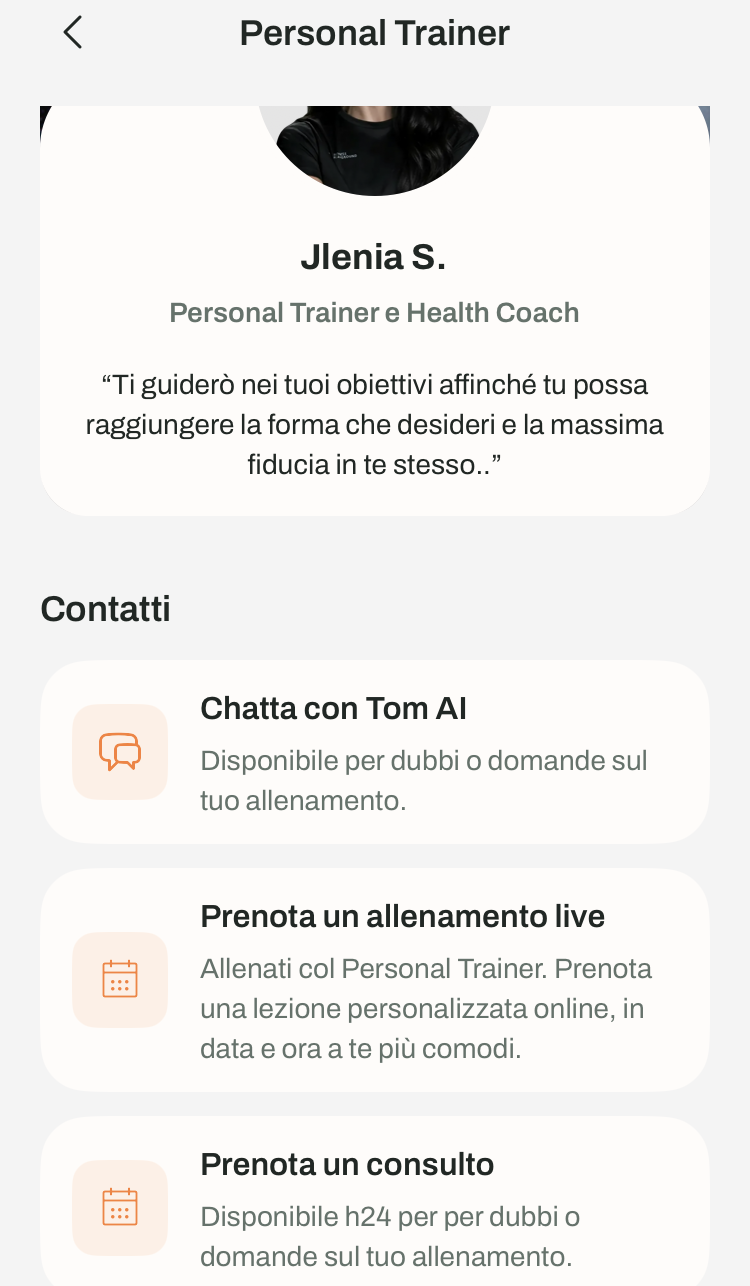750x1286 pixels.
Task: Go back from Personal Trainer screen
Action: pyautogui.click(x=72, y=33)
